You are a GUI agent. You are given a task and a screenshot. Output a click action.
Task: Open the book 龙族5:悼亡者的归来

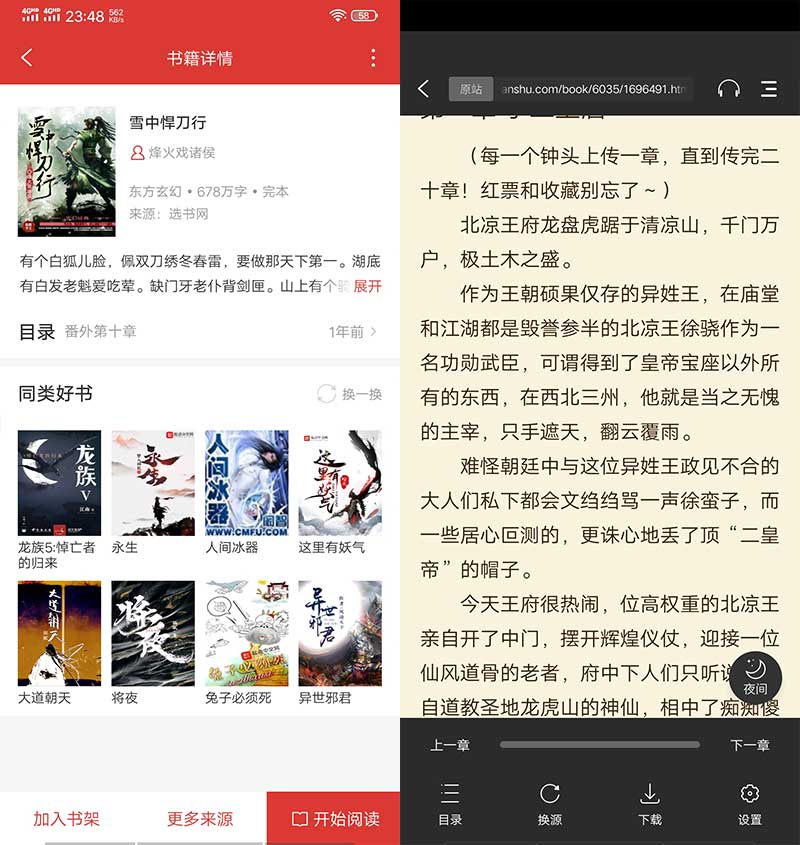59,484
